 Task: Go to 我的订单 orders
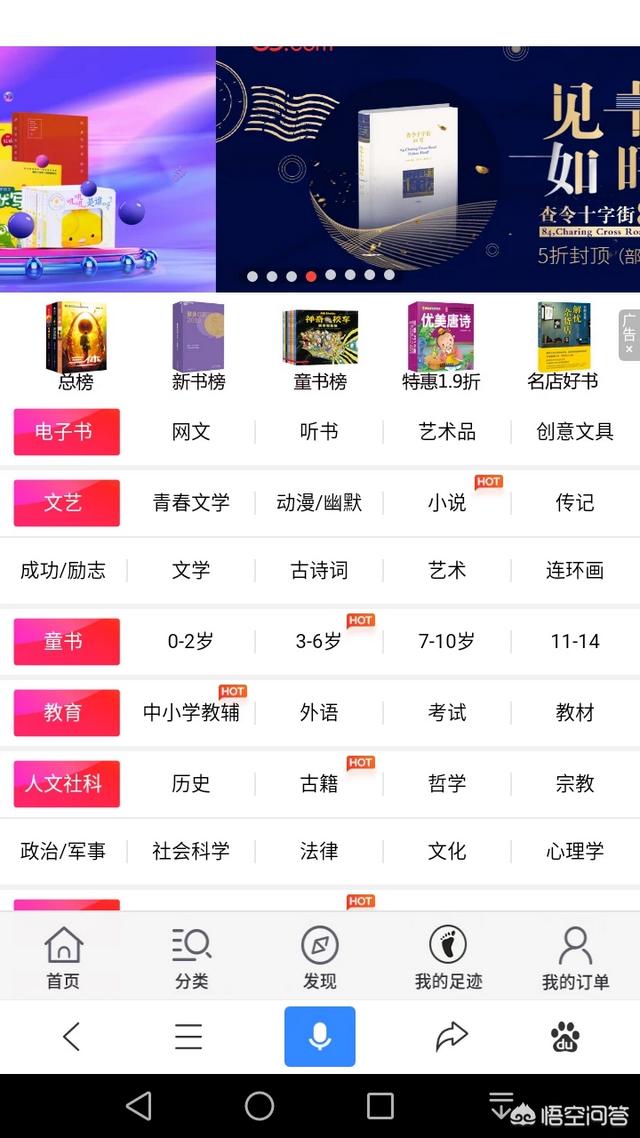(x=575, y=958)
